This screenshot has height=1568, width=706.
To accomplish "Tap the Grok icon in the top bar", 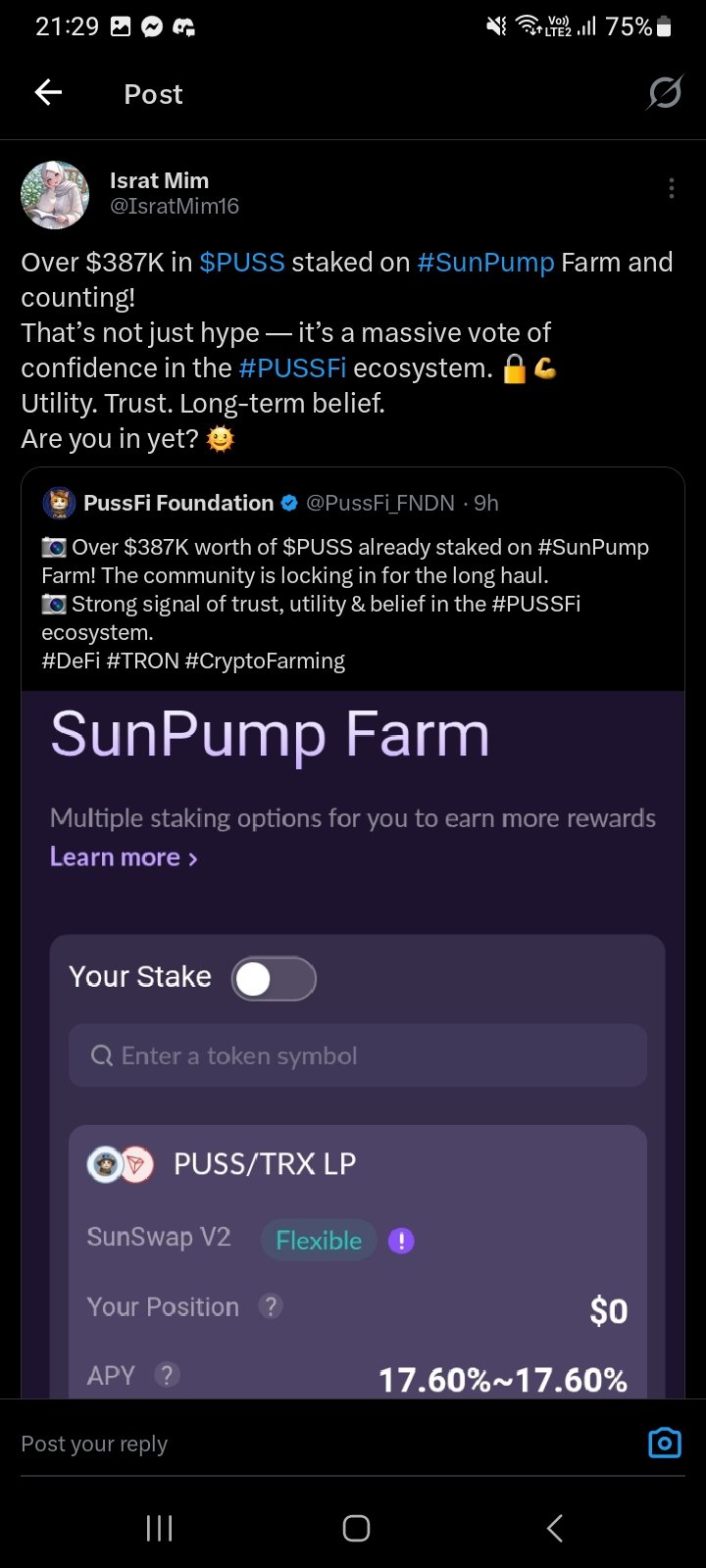I will [x=664, y=93].
